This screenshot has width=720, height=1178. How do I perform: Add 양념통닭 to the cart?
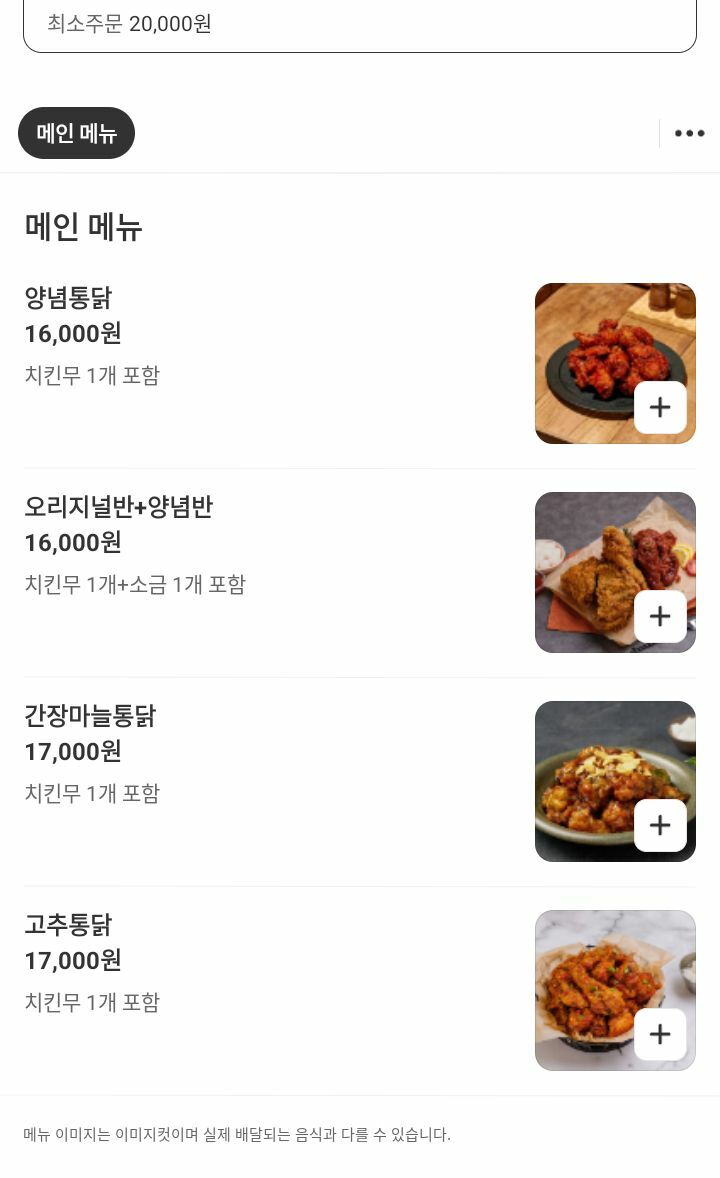click(660, 407)
